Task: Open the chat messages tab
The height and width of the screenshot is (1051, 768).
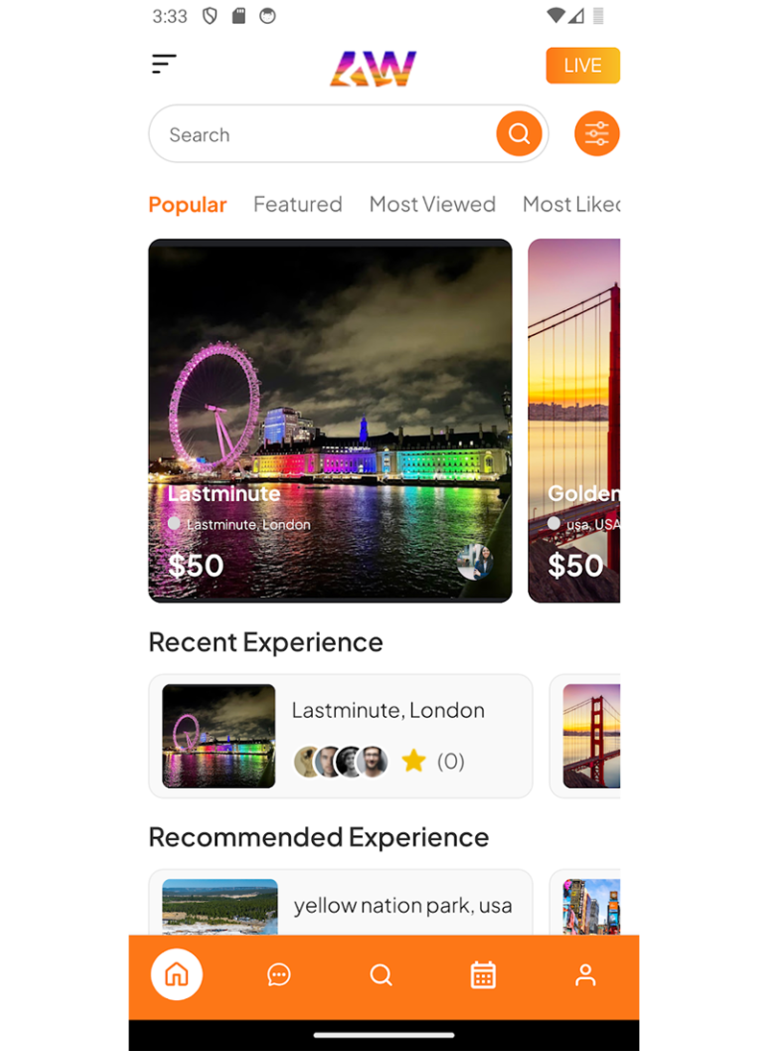Action: 279,975
